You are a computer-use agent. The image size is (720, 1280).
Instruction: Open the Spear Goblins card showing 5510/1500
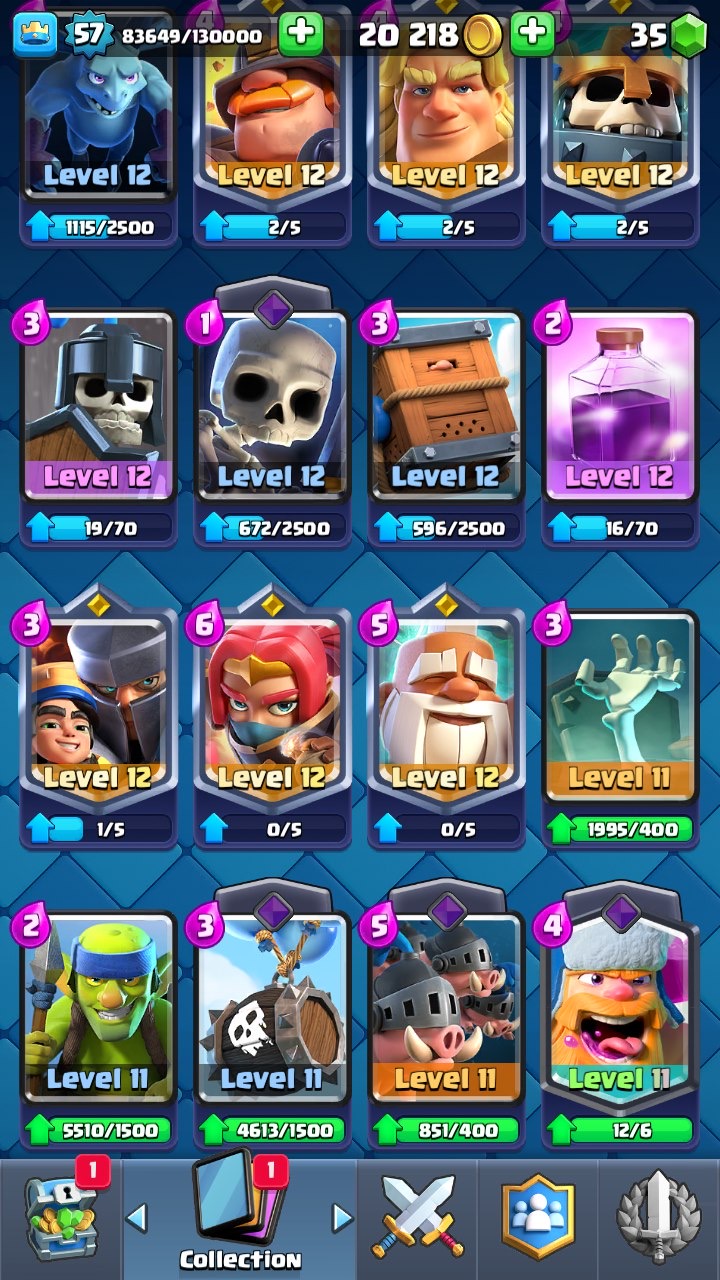(98, 1028)
